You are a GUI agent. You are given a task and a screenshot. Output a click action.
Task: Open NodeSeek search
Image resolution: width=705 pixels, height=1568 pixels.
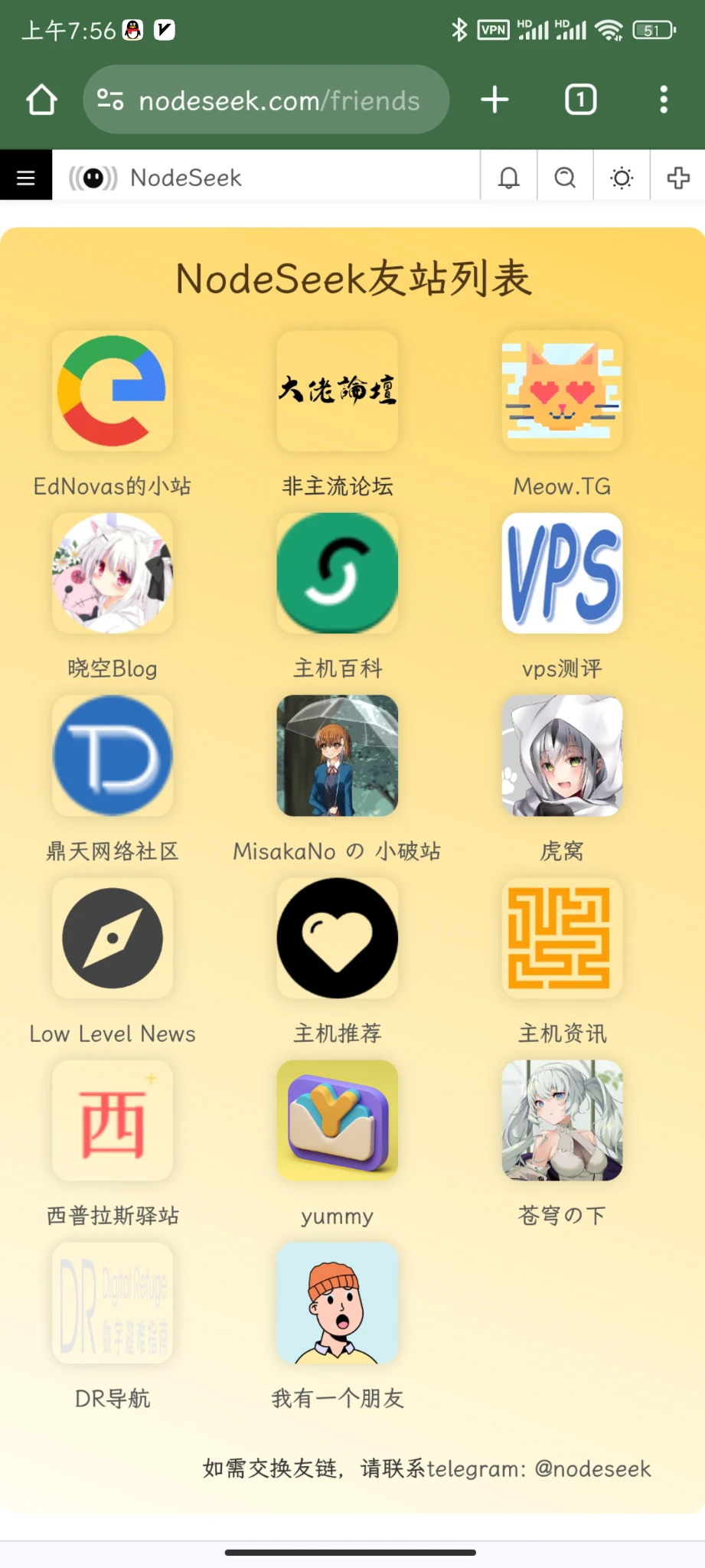click(565, 178)
